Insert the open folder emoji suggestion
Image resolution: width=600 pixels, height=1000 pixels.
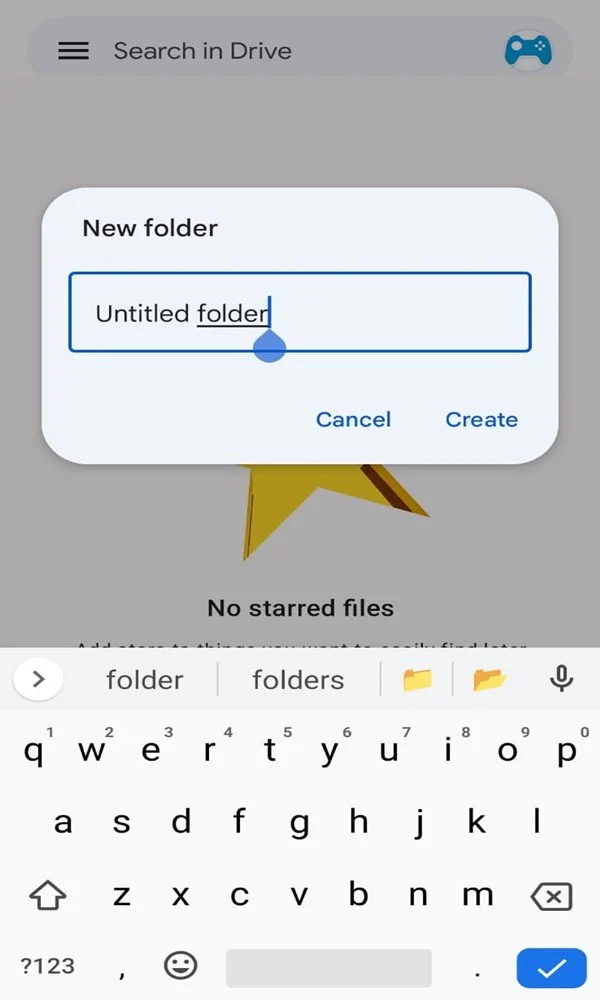pos(489,680)
